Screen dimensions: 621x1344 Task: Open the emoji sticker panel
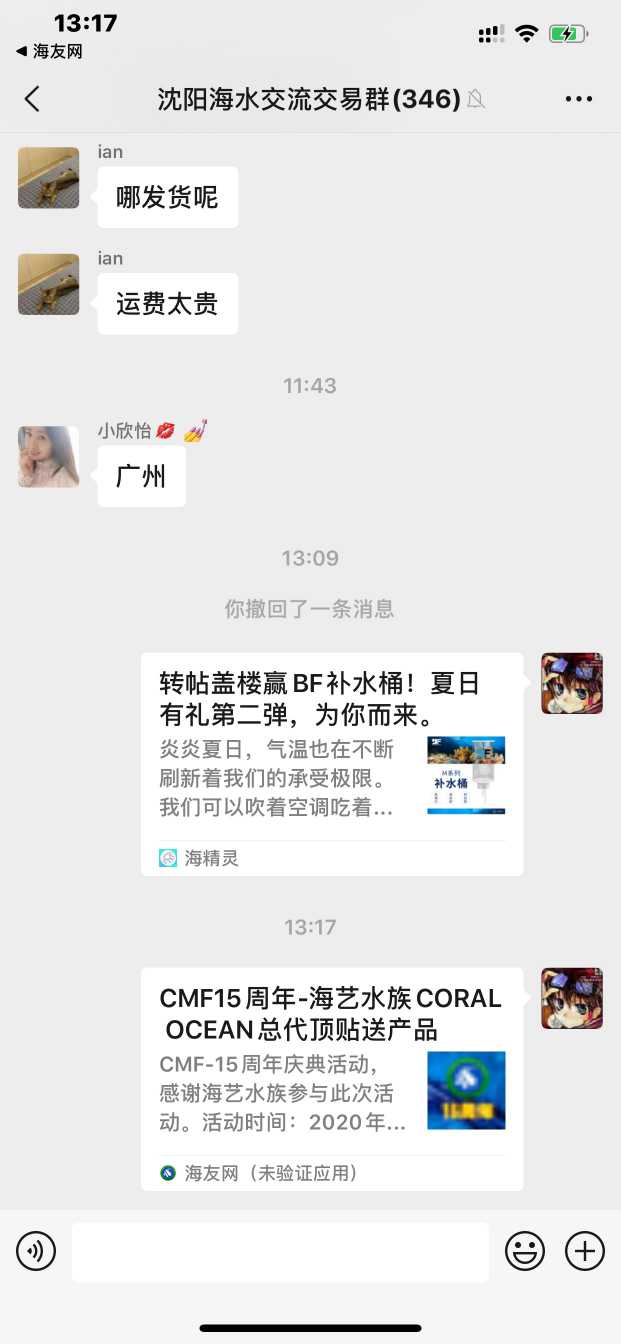click(x=525, y=1251)
